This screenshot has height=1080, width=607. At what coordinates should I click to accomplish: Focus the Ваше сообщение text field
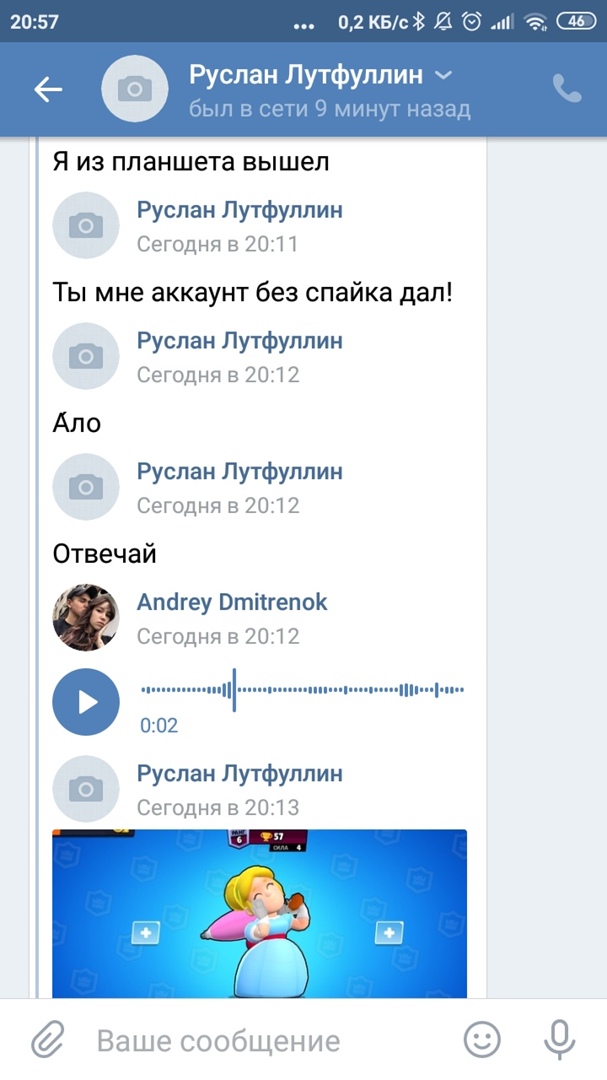coord(260,1040)
